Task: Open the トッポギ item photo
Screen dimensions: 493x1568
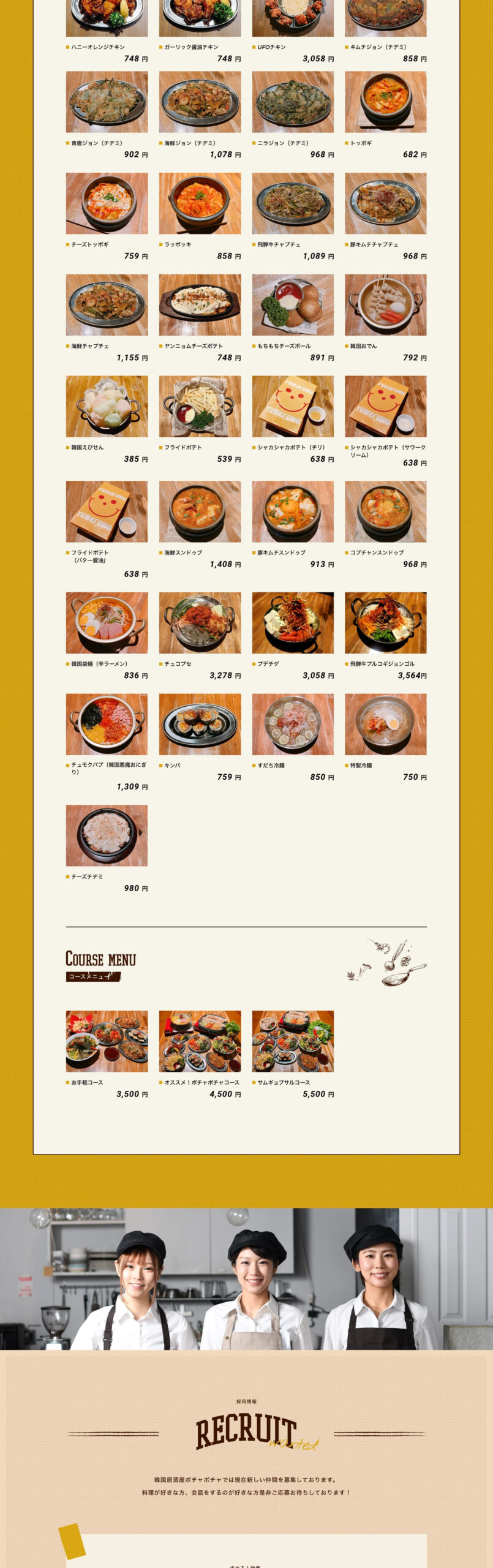Action: point(385,102)
